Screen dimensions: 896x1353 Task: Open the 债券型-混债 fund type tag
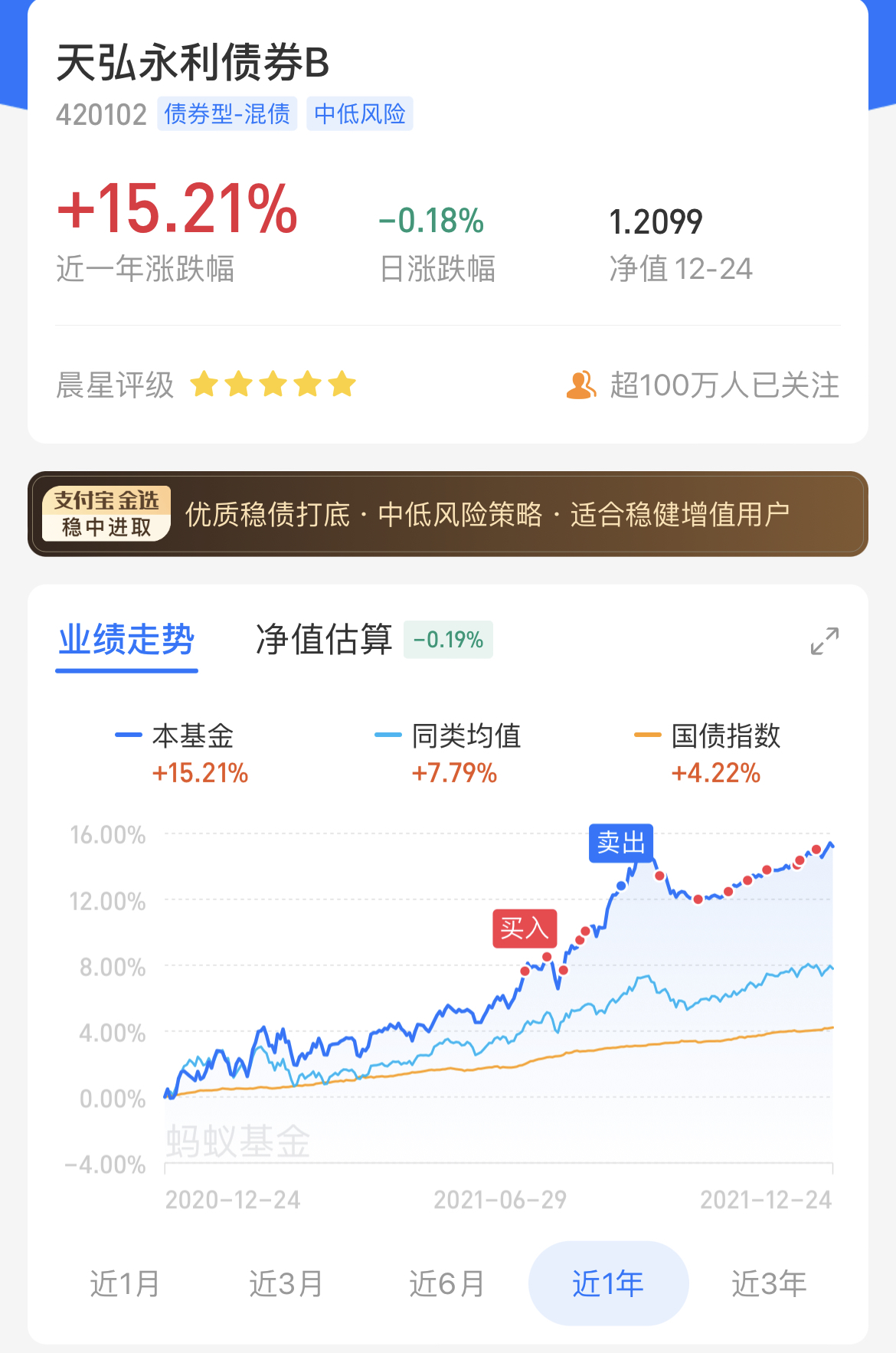[227, 114]
